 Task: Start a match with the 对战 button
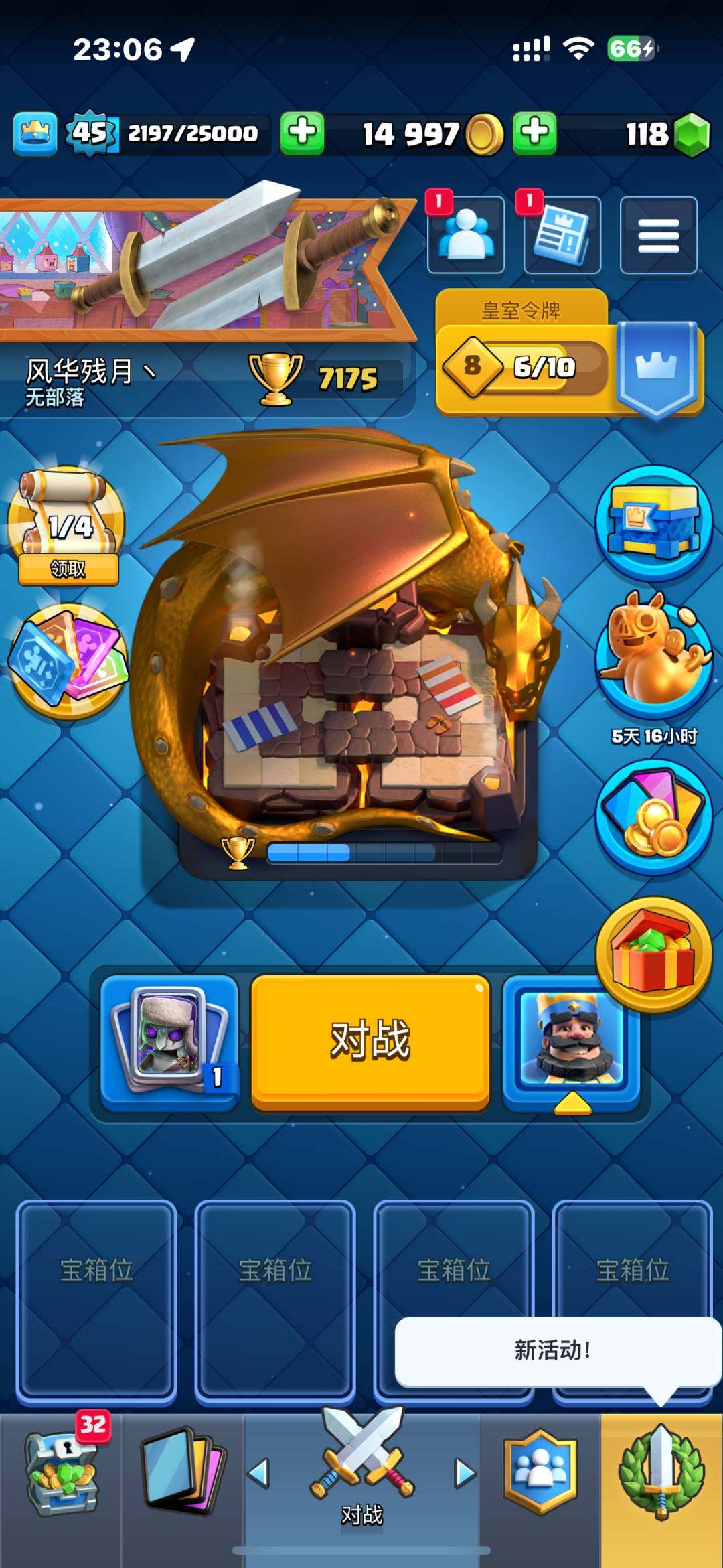pyautogui.click(x=370, y=1040)
